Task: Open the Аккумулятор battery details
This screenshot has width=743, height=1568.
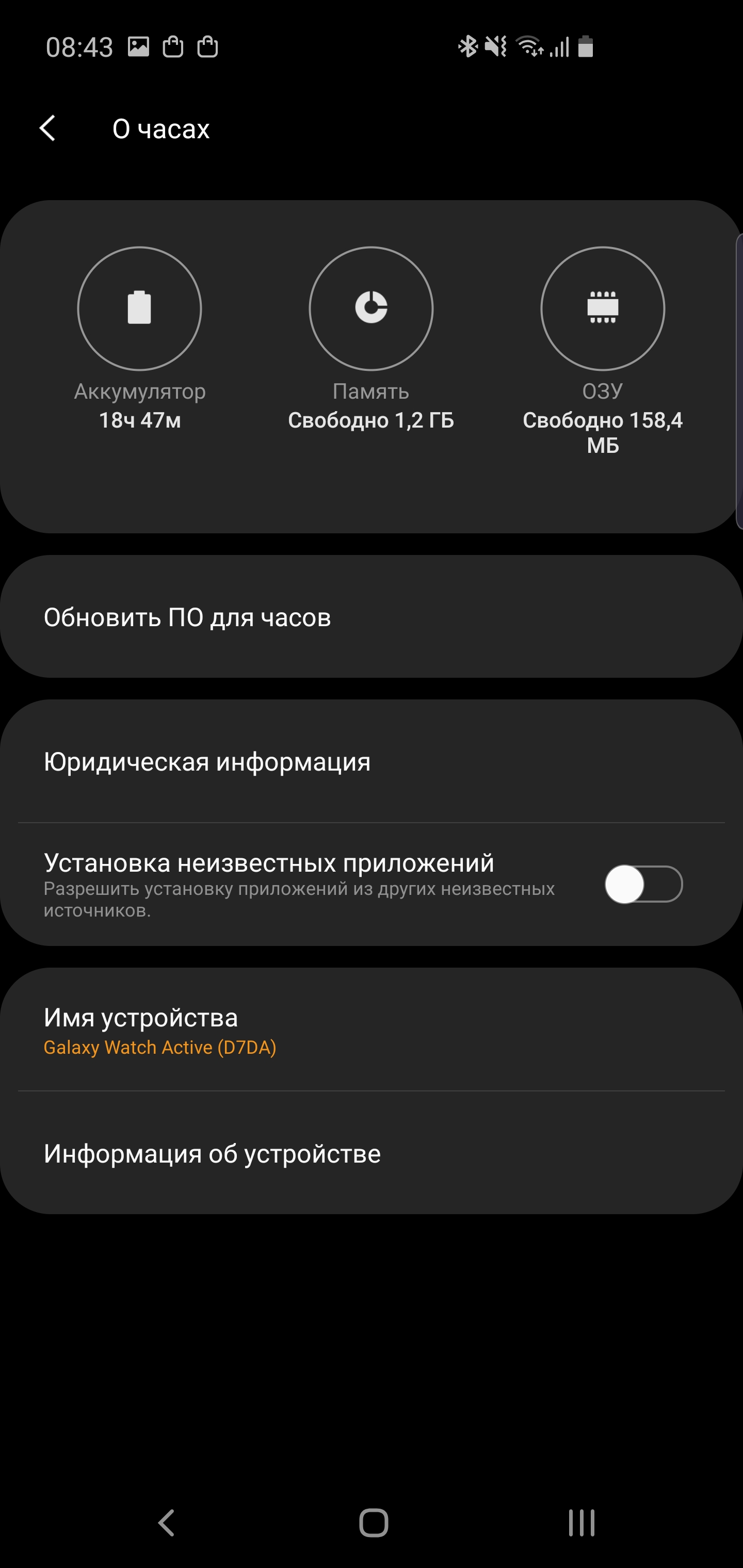Action: click(139, 308)
